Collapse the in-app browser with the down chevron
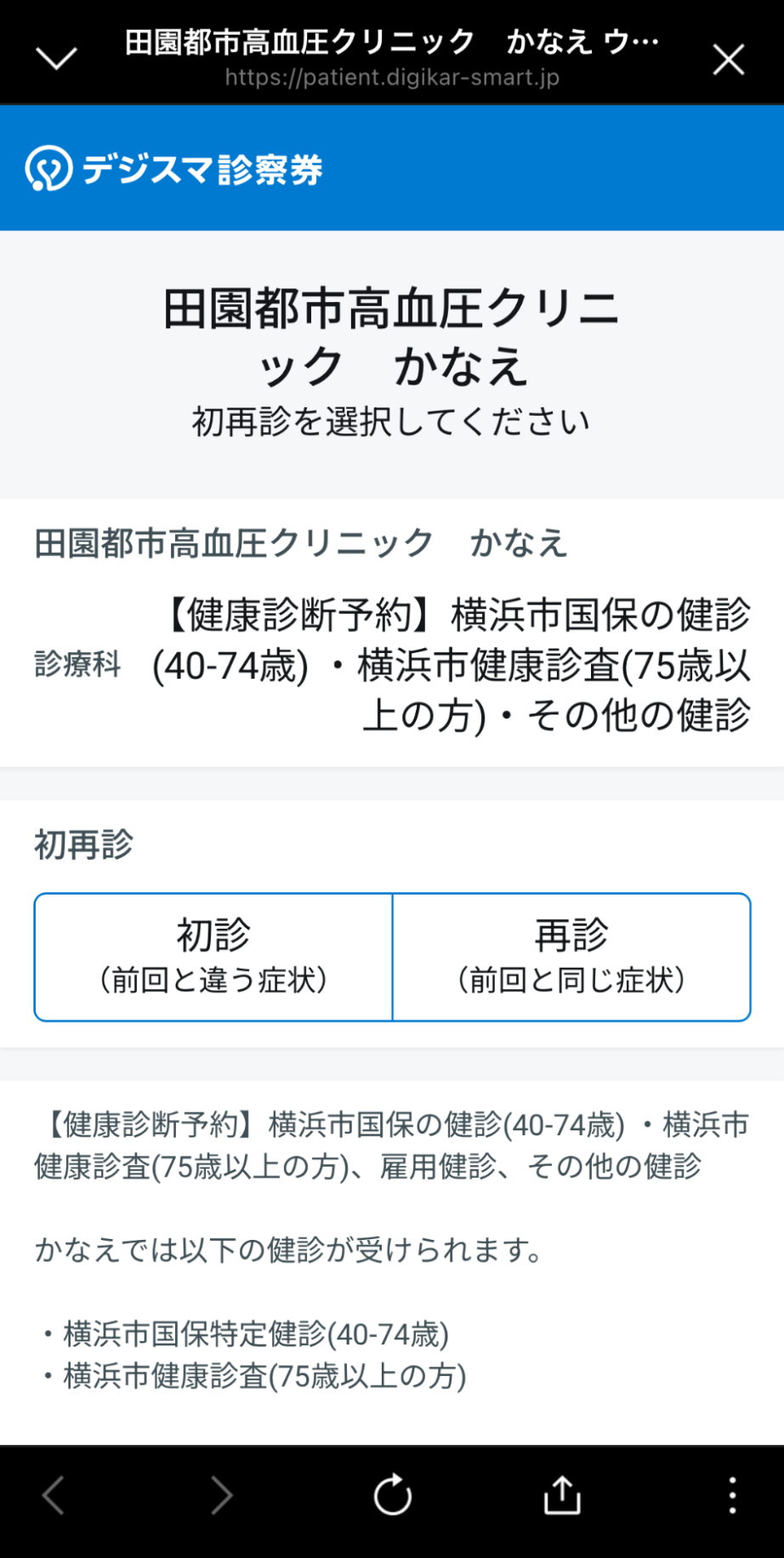The height and width of the screenshot is (1558, 784). pyautogui.click(x=56, y=59)
